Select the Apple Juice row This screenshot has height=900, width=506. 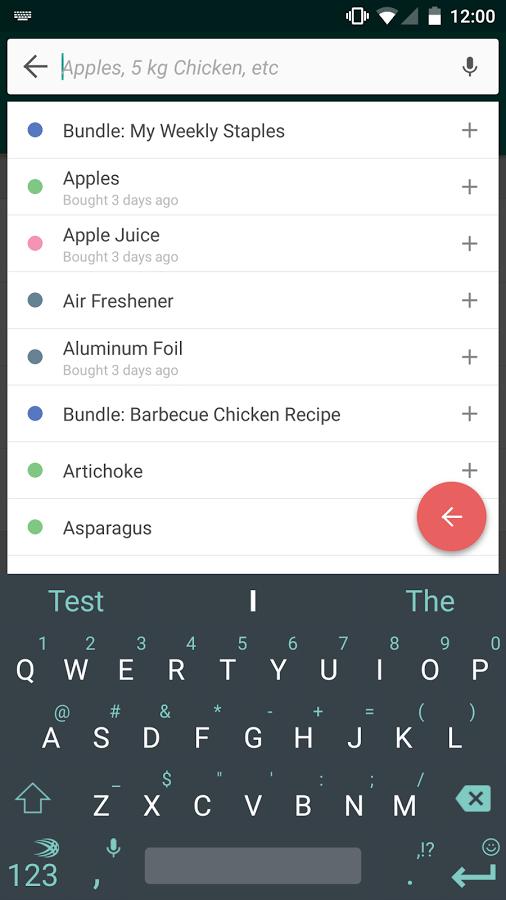point(252,244)
